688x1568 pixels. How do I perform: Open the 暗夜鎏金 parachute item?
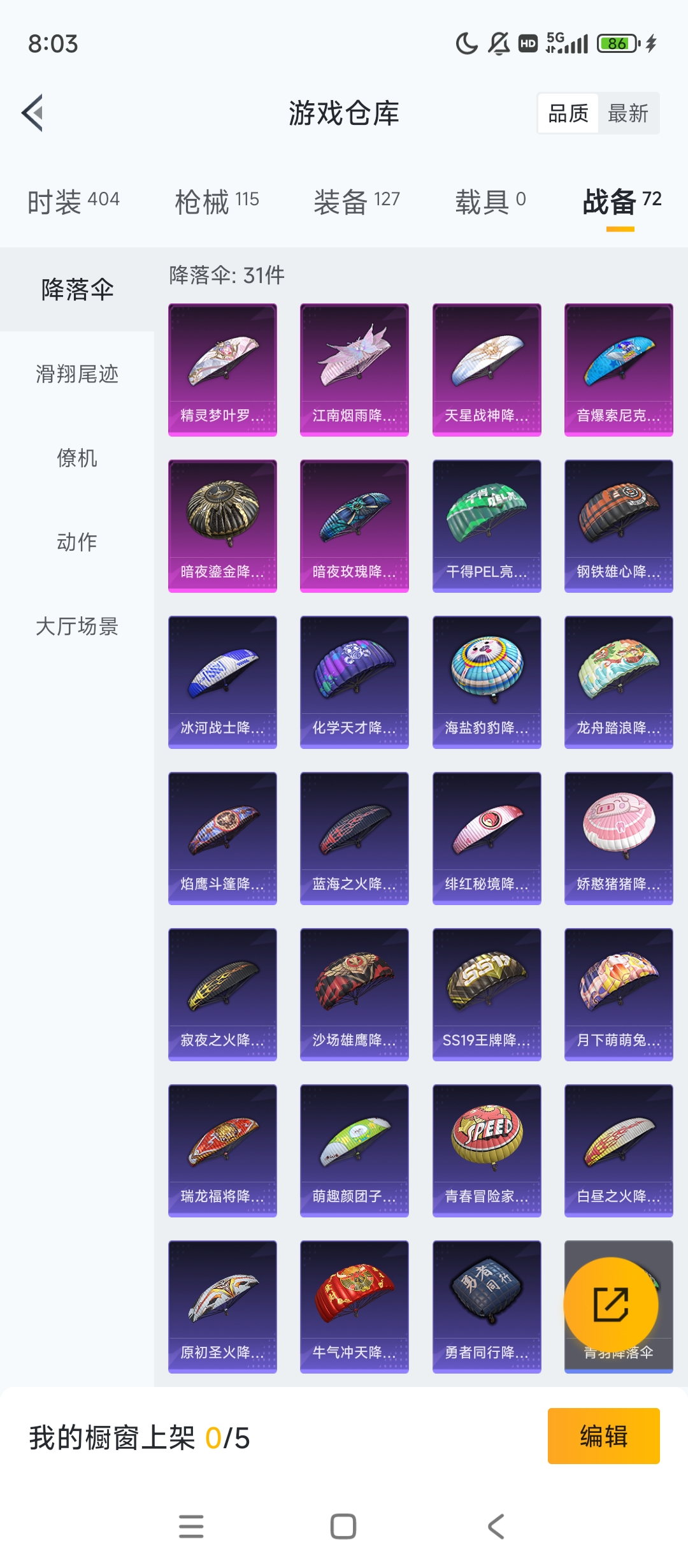coord(222,526)
